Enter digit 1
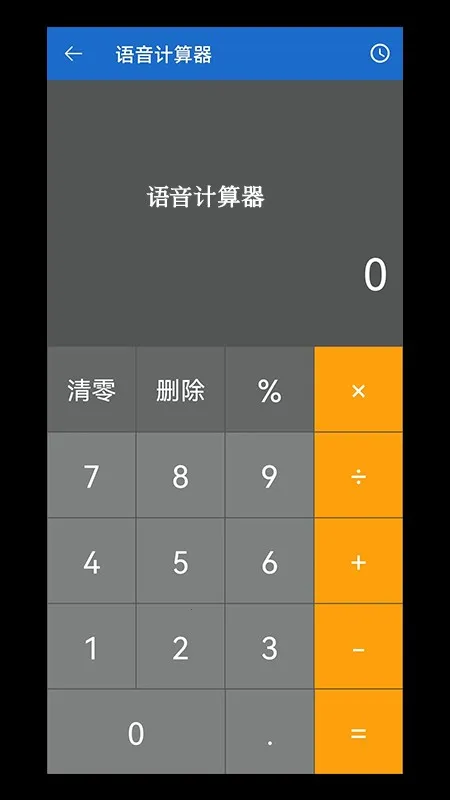This screenshot has height=800, width=450. 91,647
